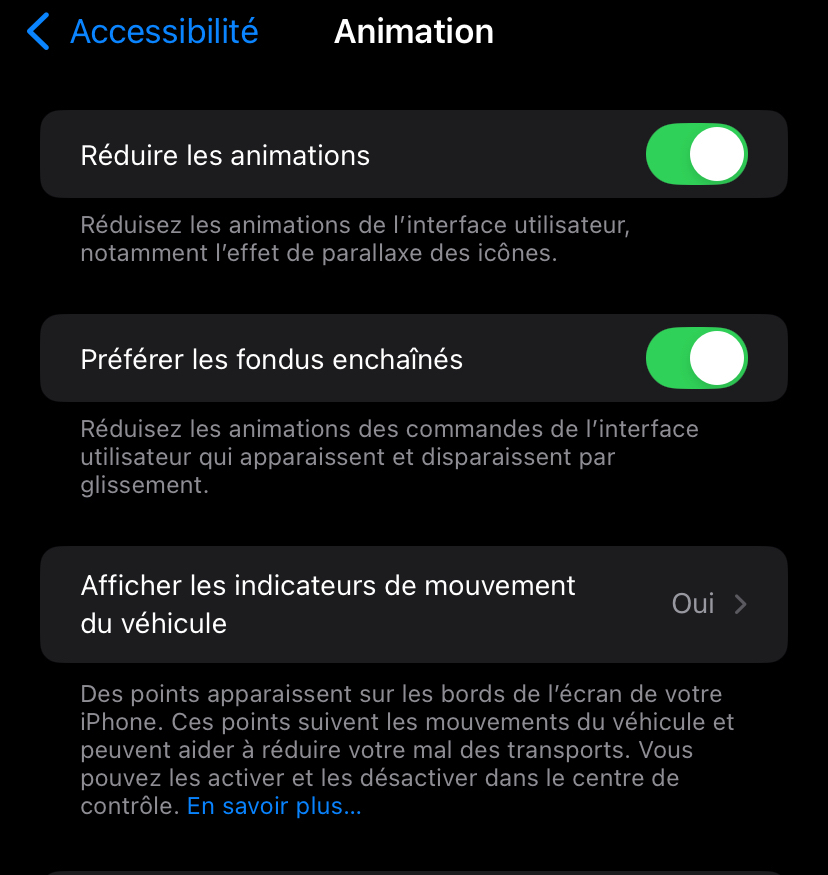Viewport: 828px width, 875px height.
Task: Open the En savoir plus link
Action: (x=274, y=806)
